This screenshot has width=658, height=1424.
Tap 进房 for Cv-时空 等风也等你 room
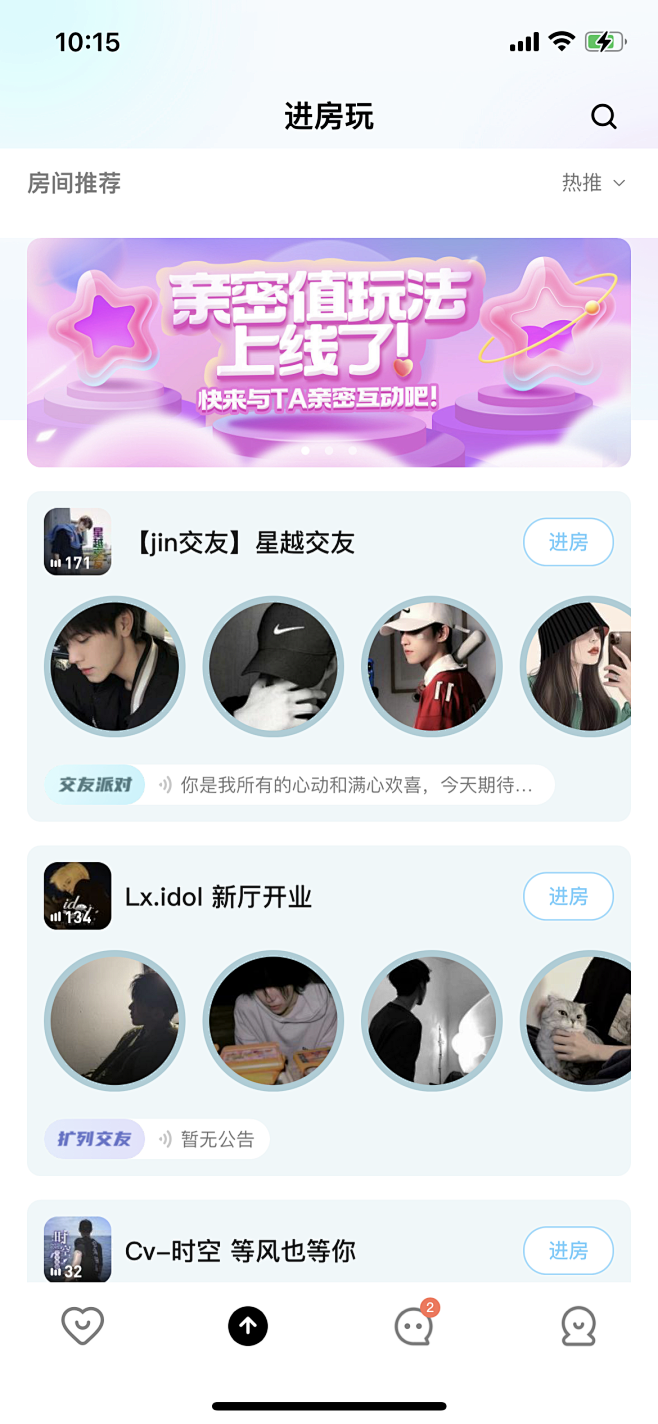click(568, 1250)
